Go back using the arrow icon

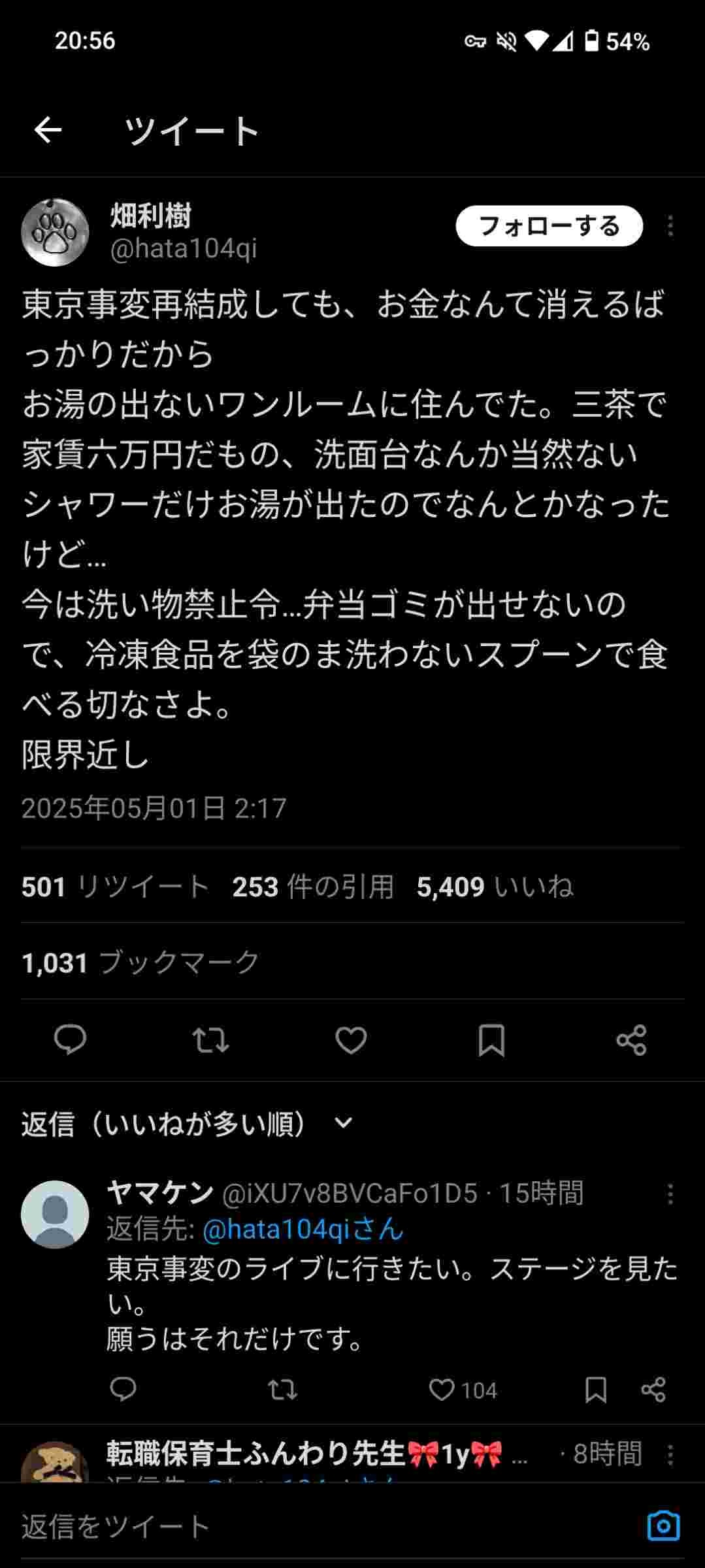(48, 130)
